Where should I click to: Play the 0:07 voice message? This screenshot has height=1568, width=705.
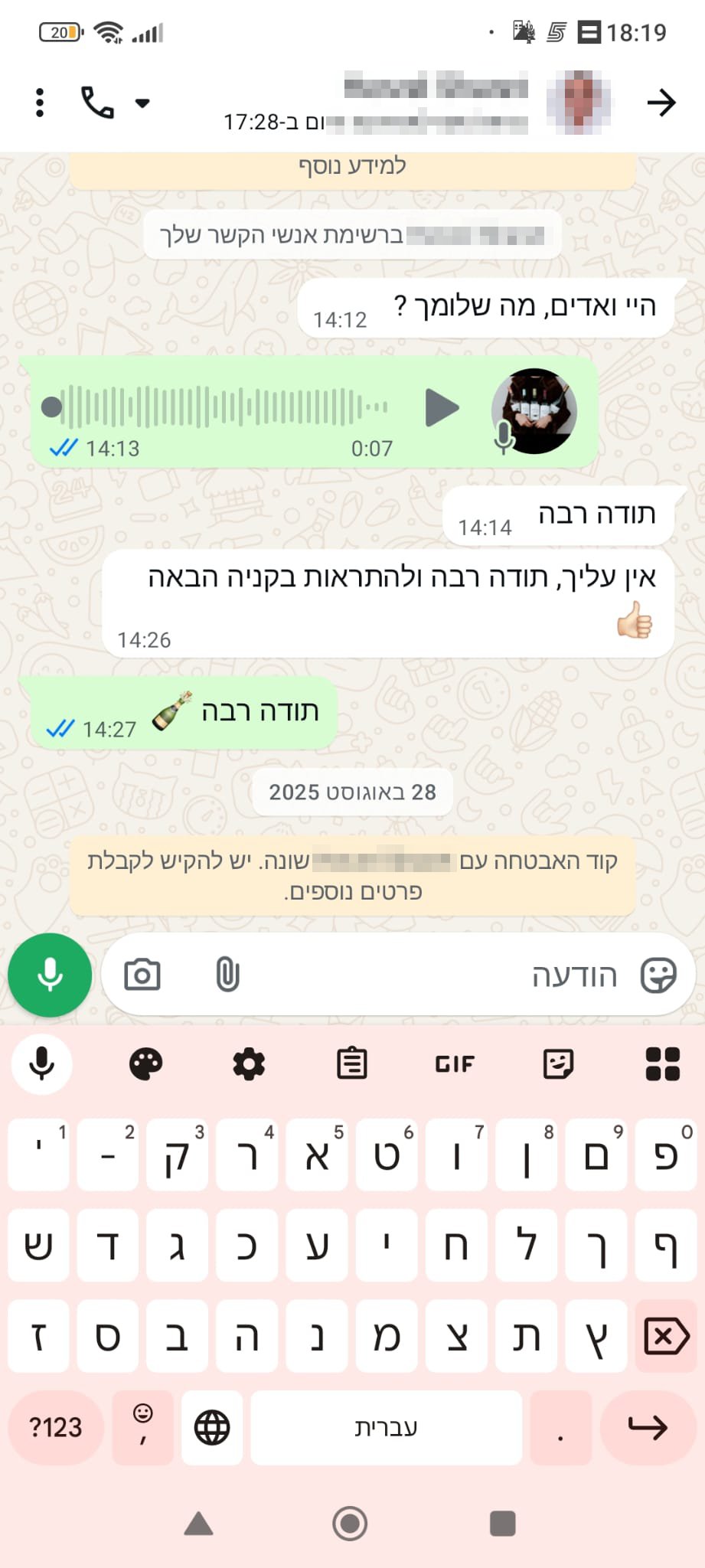442,407
